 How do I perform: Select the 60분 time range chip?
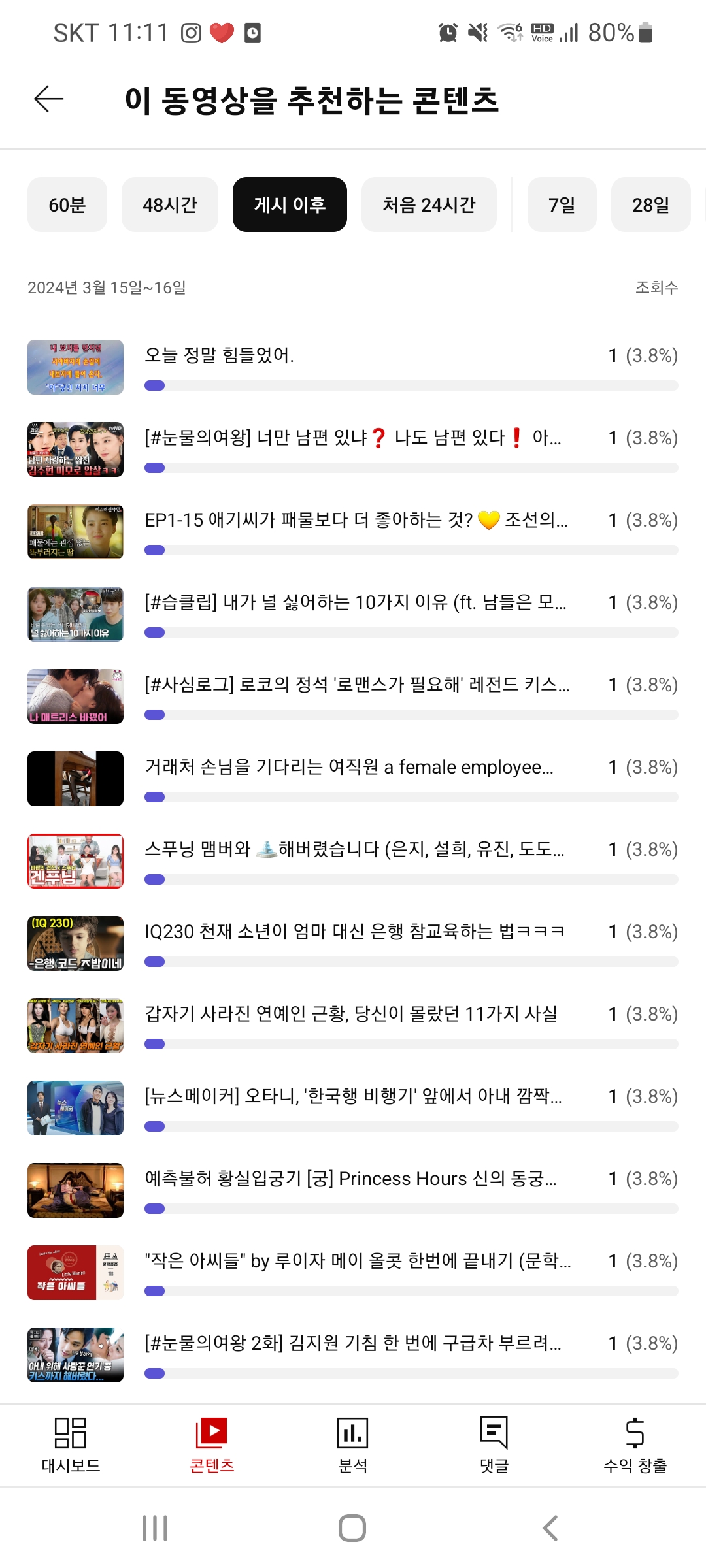pyautogui.click(x=67, y=204)
